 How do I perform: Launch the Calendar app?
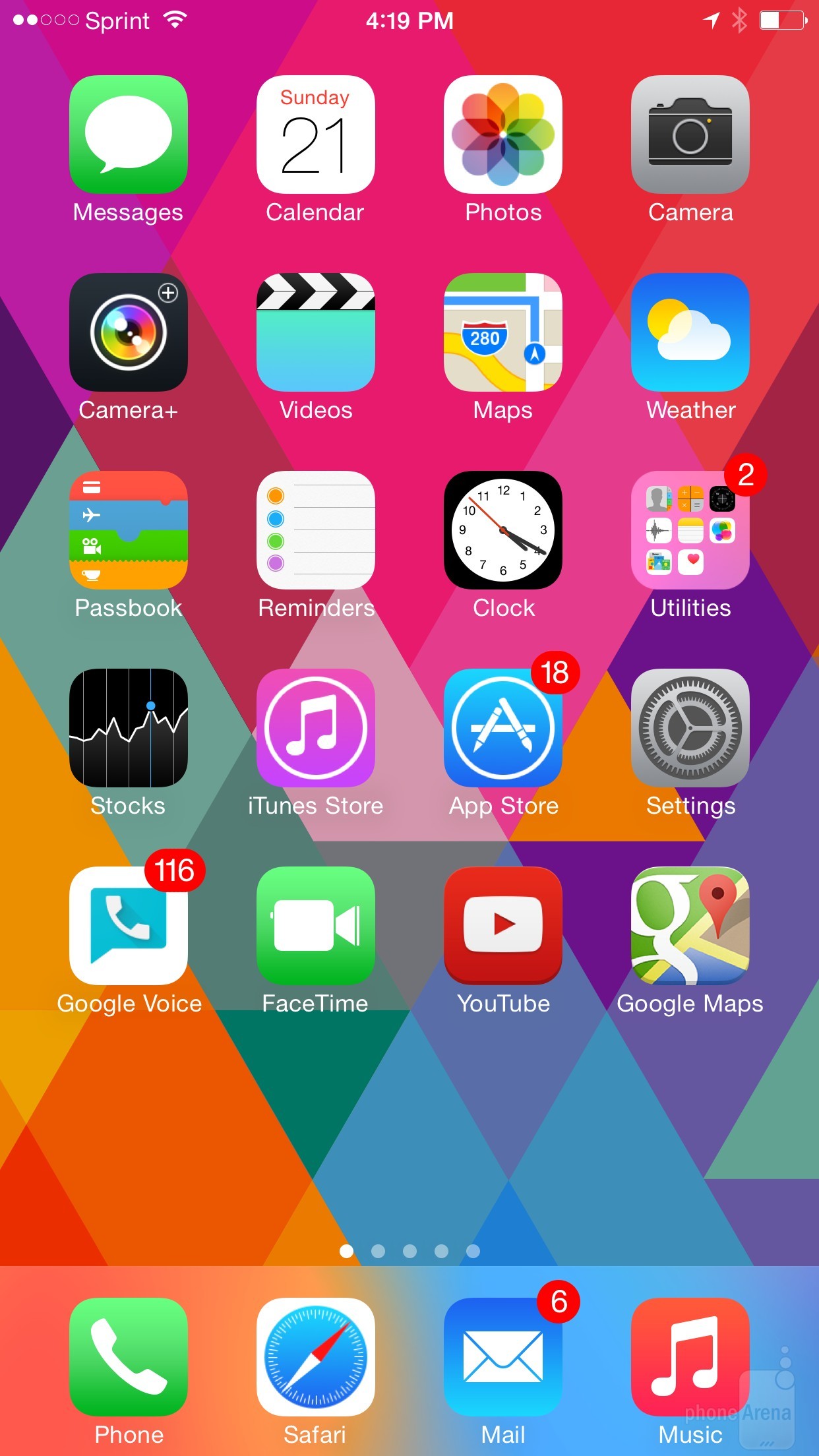(x=315, y=135)
